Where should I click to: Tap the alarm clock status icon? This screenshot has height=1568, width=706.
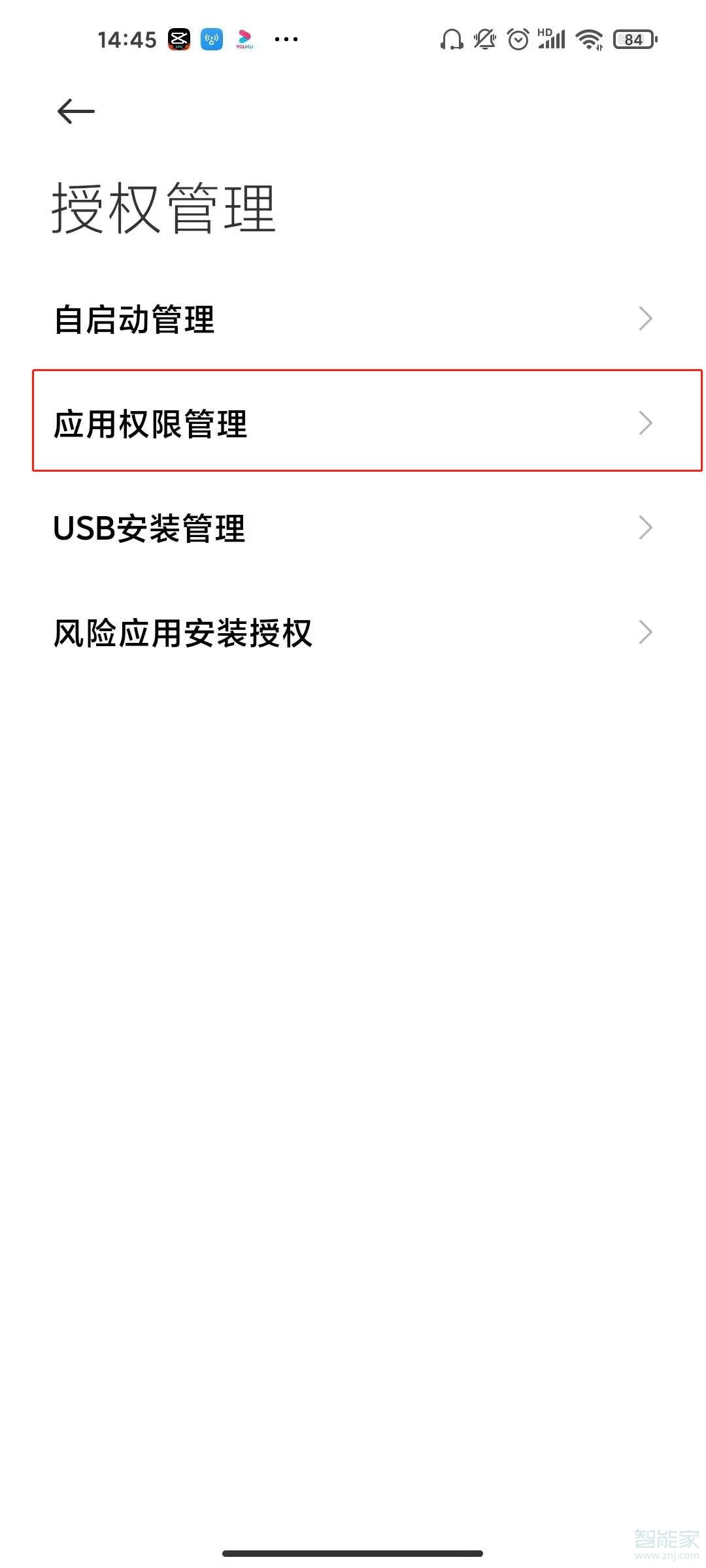[518, 40]
